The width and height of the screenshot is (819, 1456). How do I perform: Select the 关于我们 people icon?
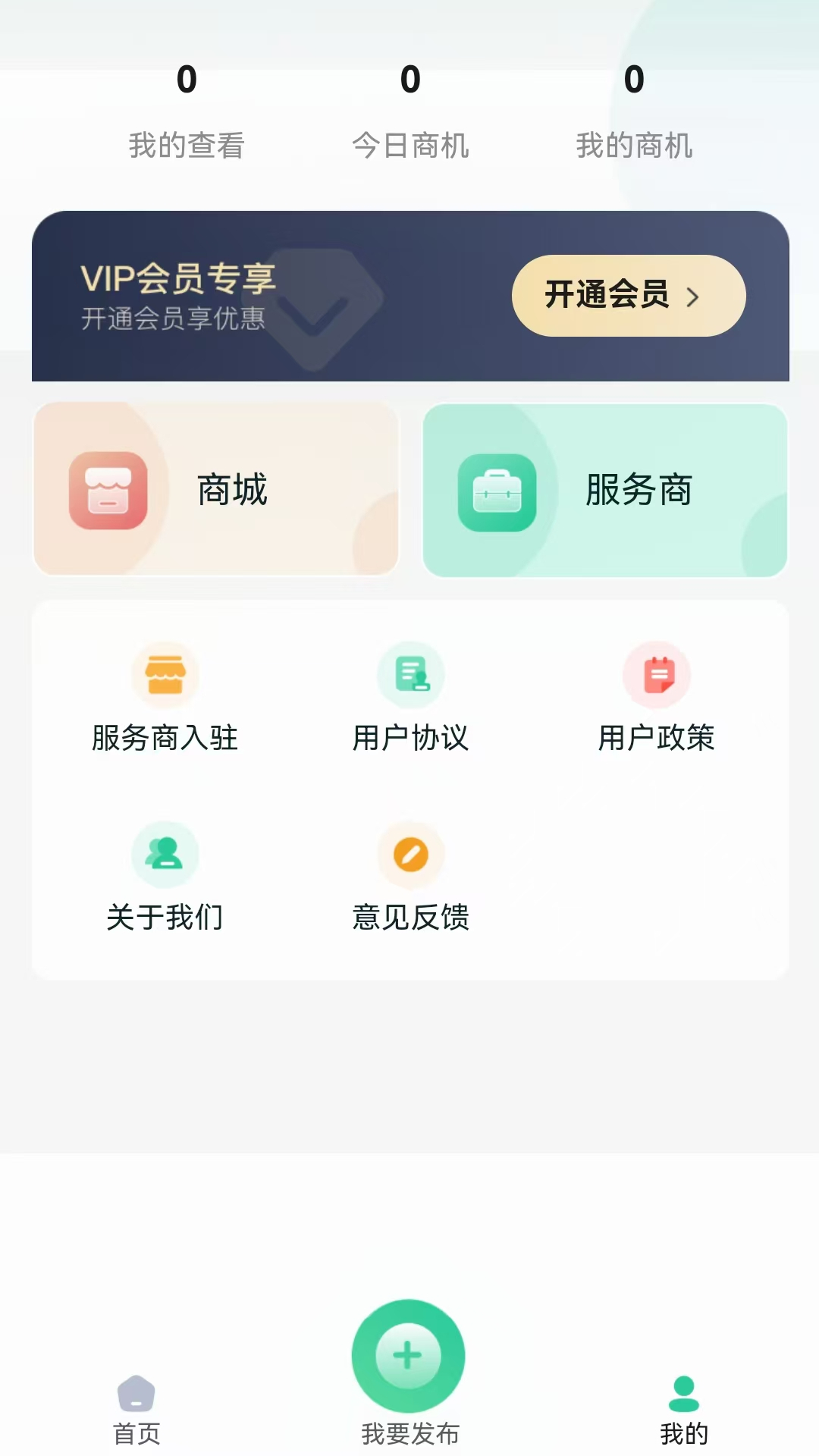pos(165,855)
